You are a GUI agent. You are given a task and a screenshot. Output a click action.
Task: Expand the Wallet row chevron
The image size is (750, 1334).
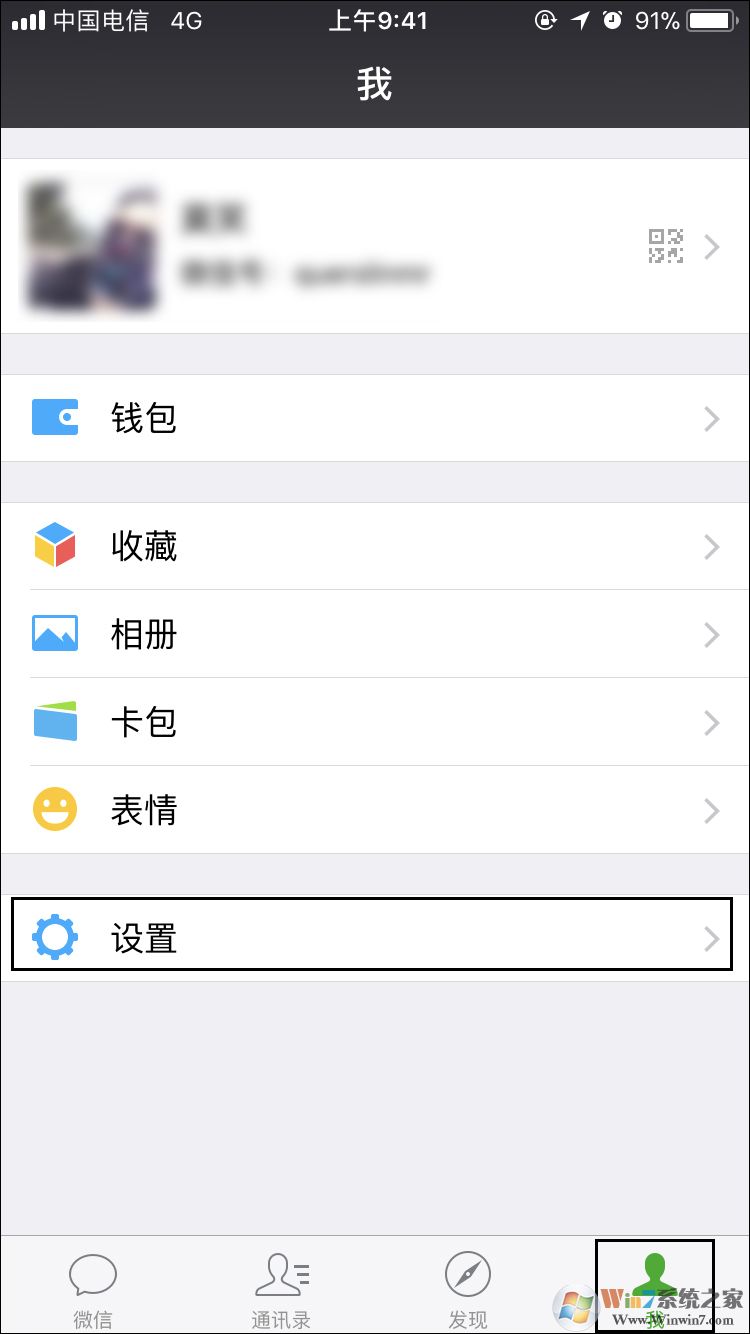[x=711, y=418]
